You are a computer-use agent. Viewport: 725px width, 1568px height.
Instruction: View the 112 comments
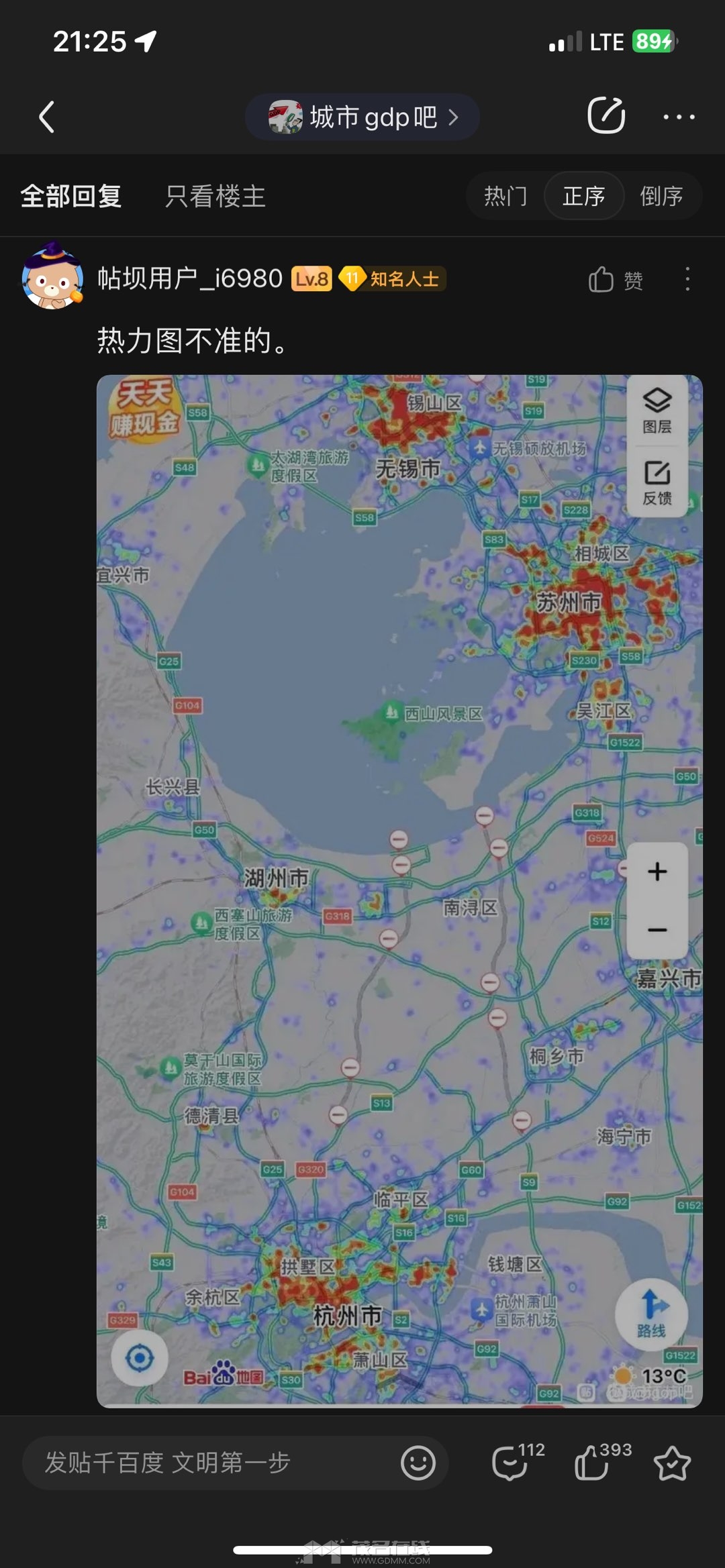pos(517,1461)
